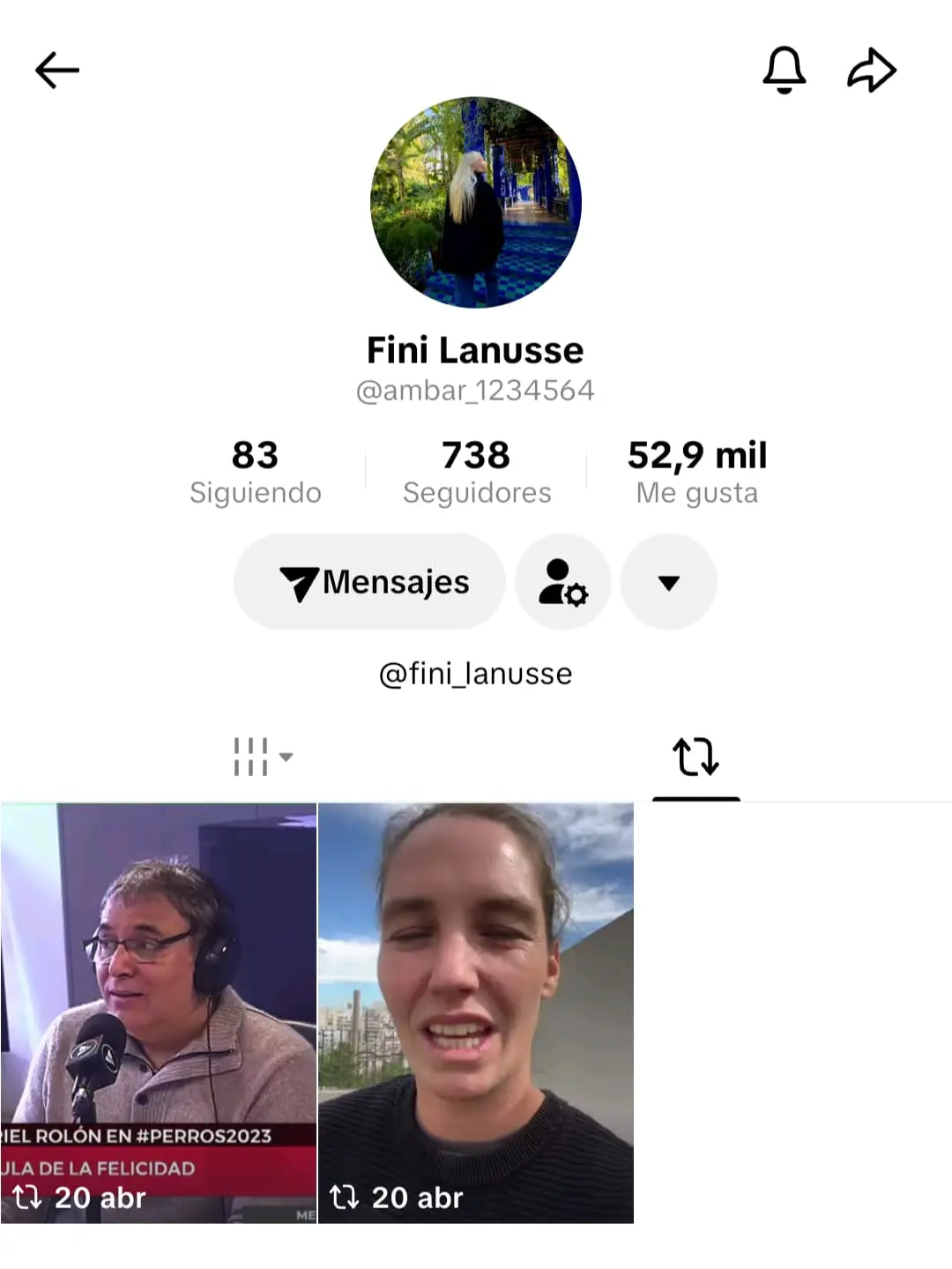Tap the repost icon on the left video
Viewport: 952px width, 1269px height.
[33, 1198]
